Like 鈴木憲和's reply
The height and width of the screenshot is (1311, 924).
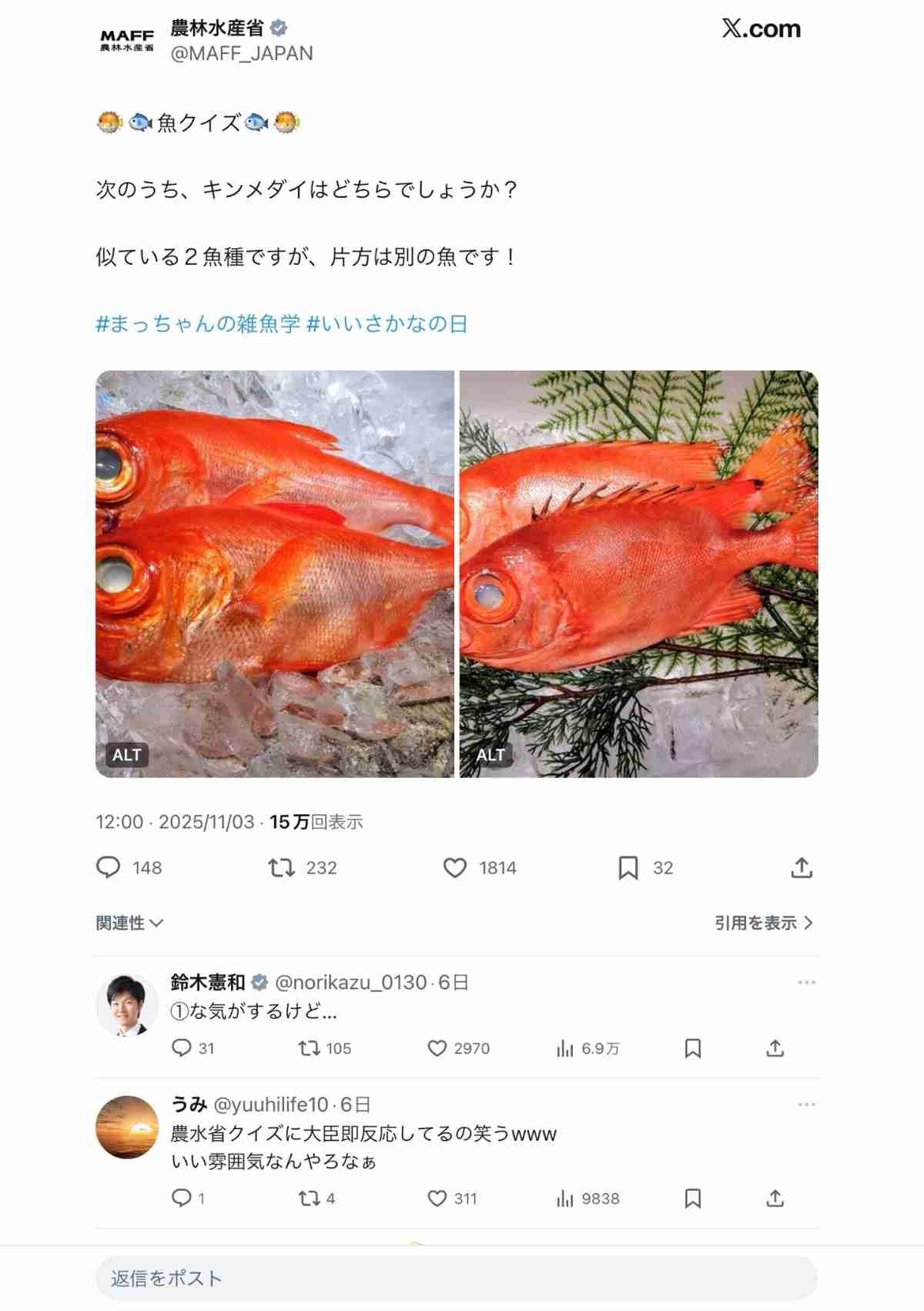[x=437, y=1048]
